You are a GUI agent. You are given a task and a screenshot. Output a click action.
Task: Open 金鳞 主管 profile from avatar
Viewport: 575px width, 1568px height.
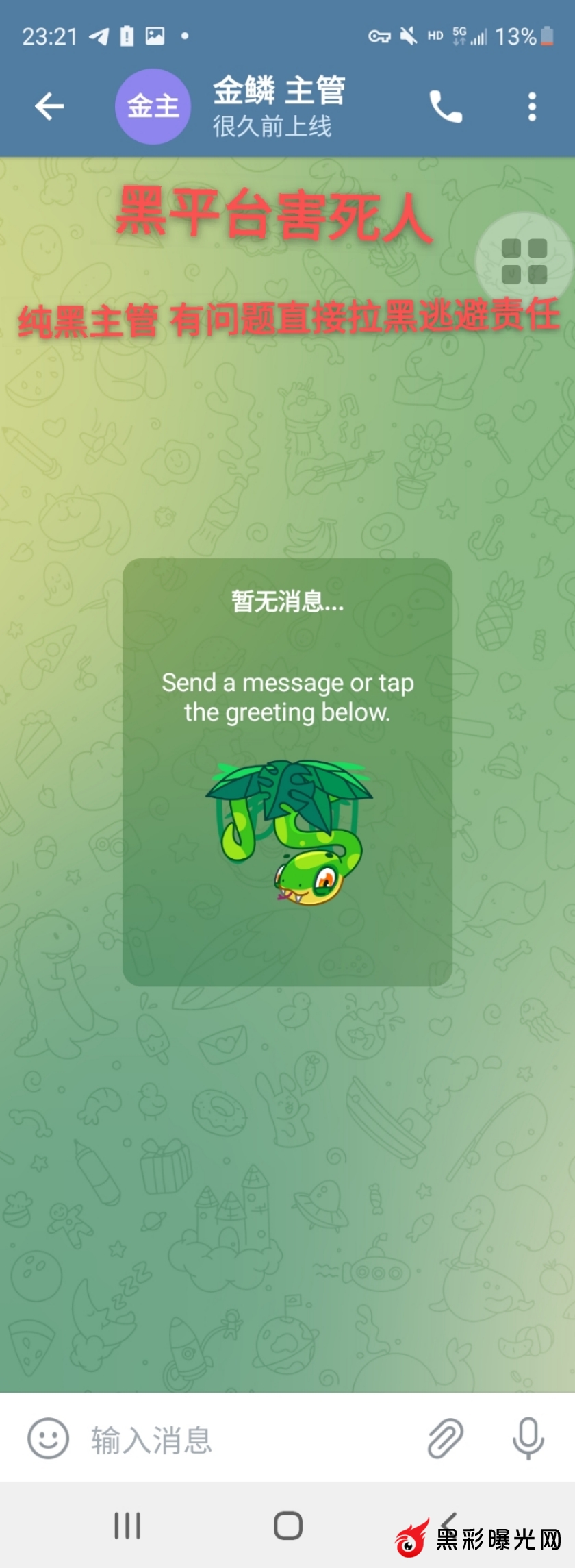[153, 106]
